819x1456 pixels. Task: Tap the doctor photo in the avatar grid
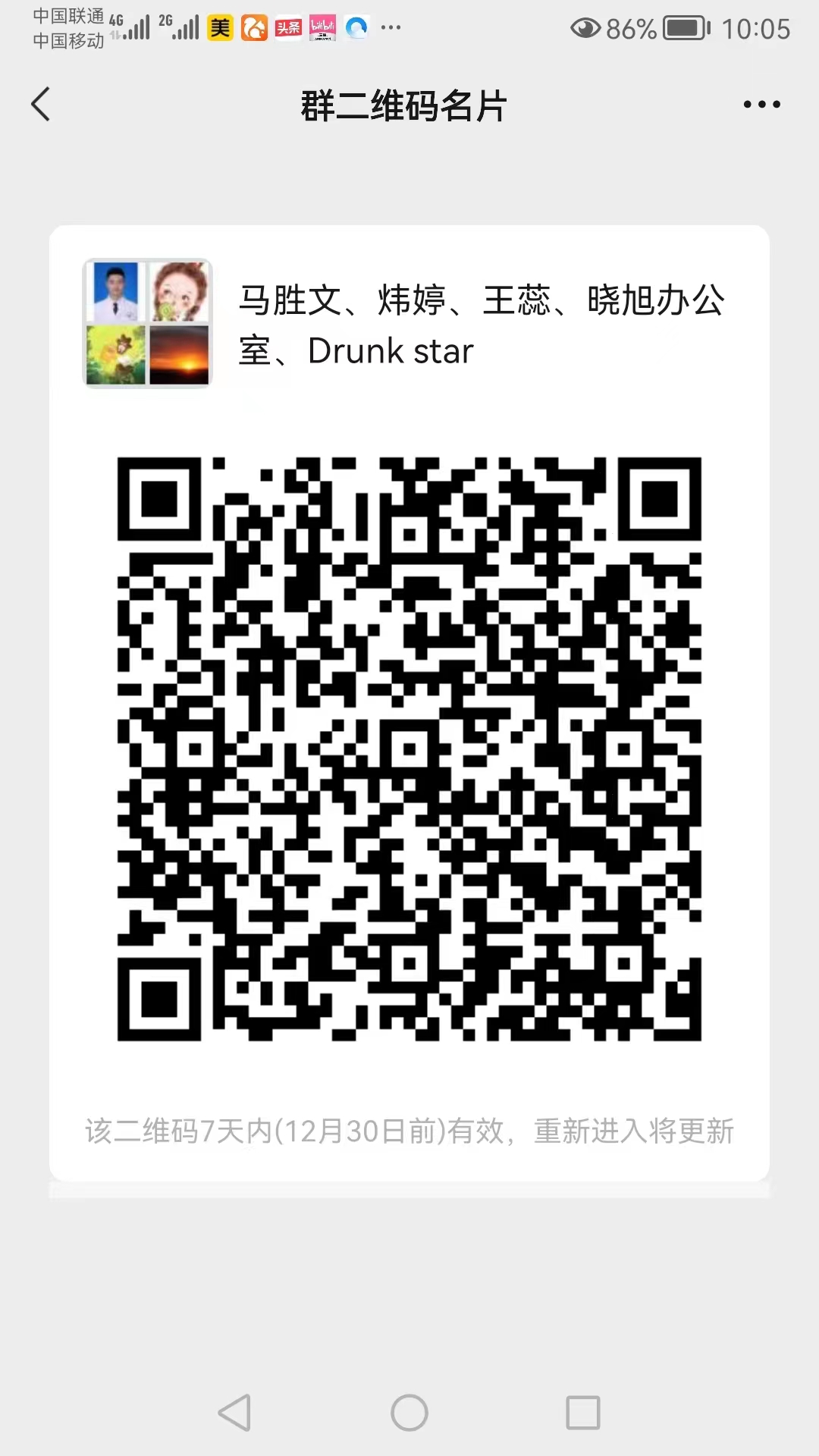pyautogui.click(x=115, y=293)
